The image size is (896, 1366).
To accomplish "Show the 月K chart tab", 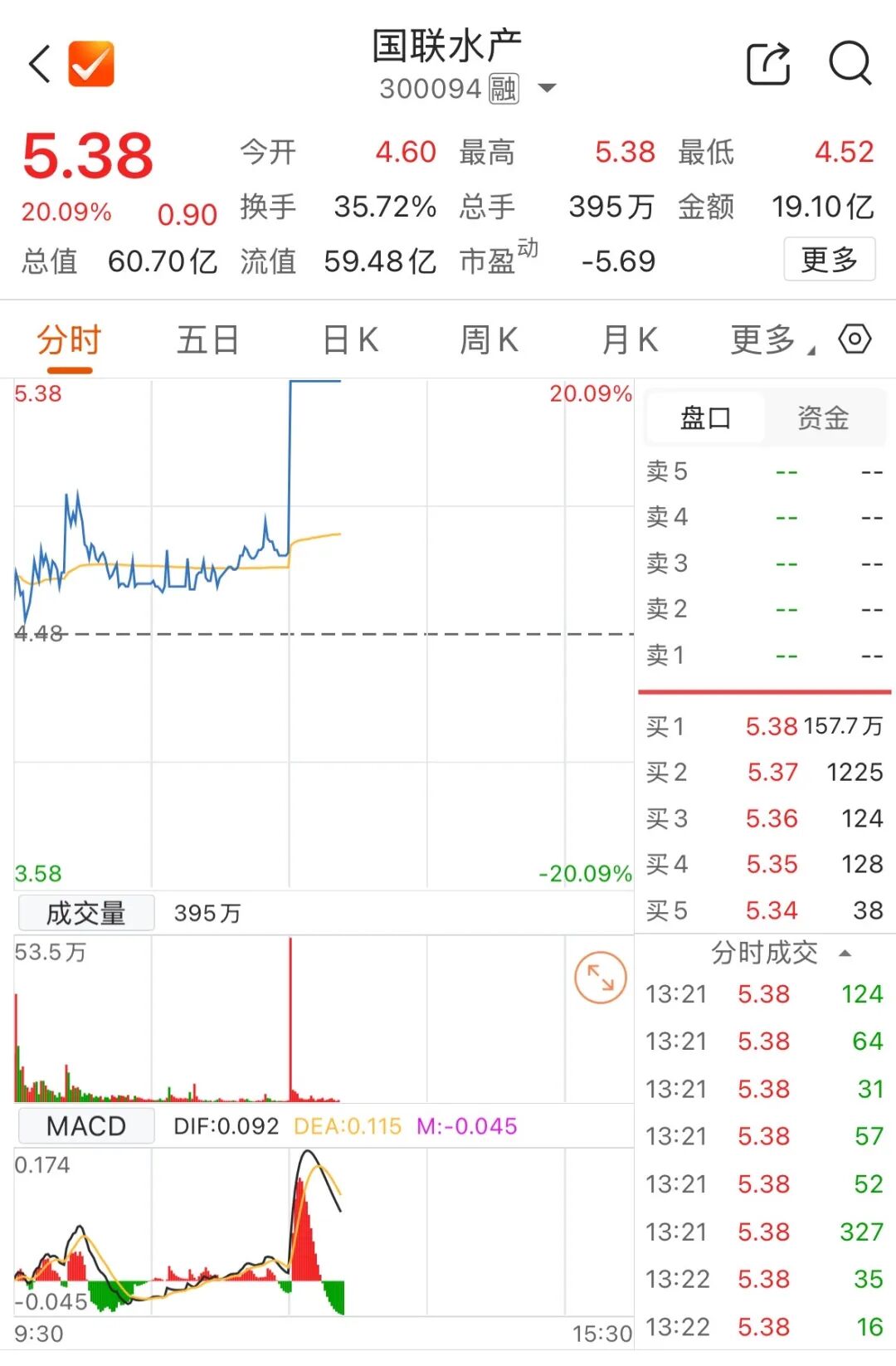I will (630, 340).
